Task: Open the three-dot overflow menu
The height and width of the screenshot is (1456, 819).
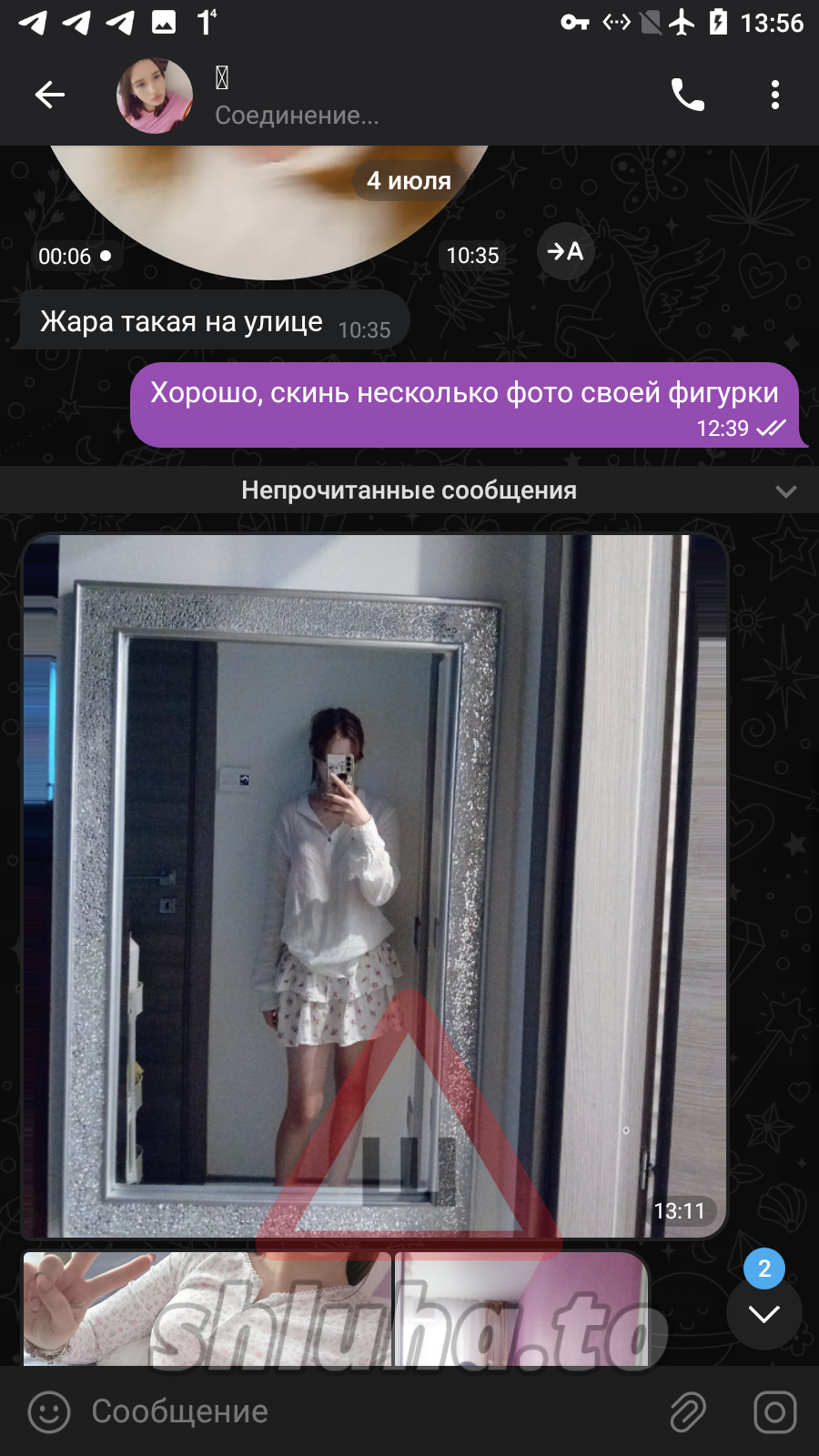Action: [774, 95]
